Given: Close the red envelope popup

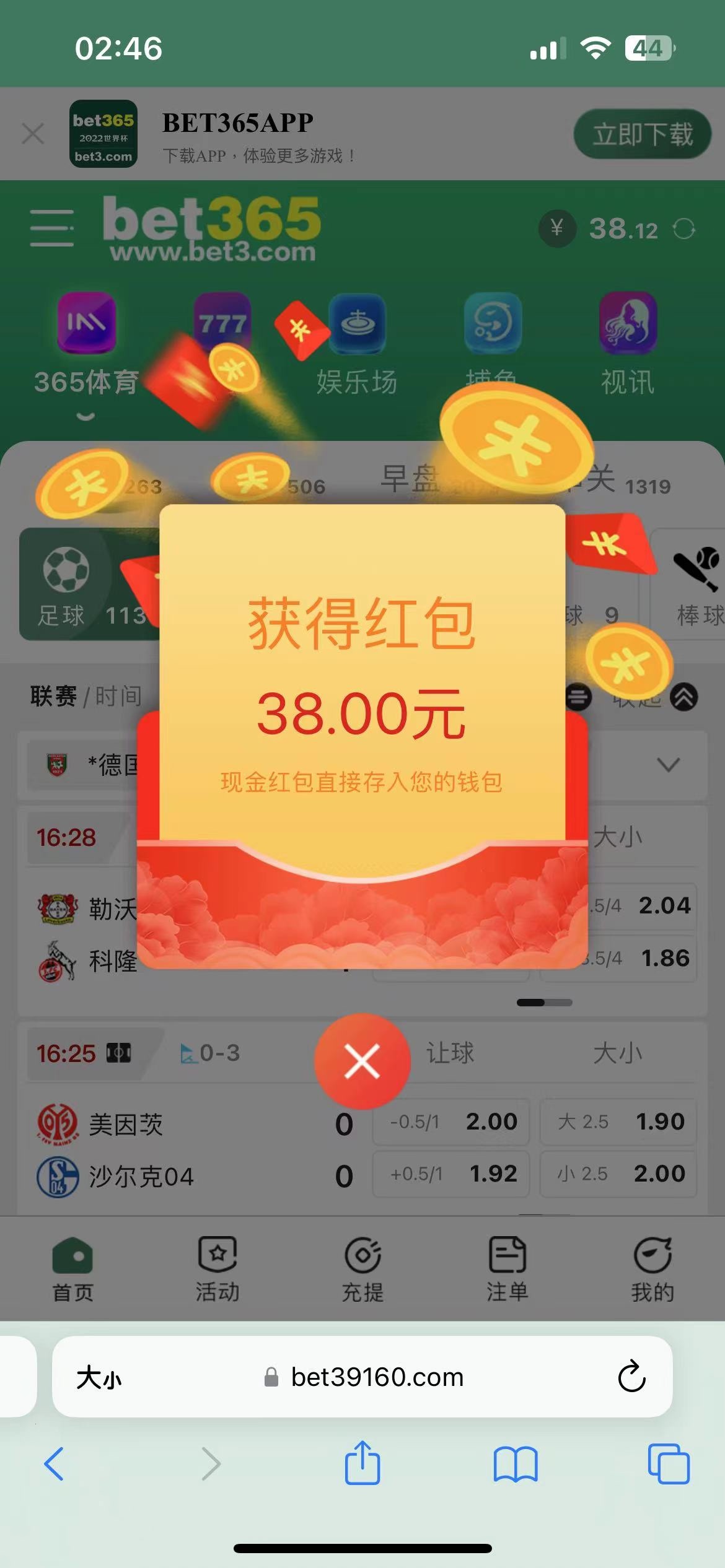Looking at the screenshot, I should click(362, 1061).
